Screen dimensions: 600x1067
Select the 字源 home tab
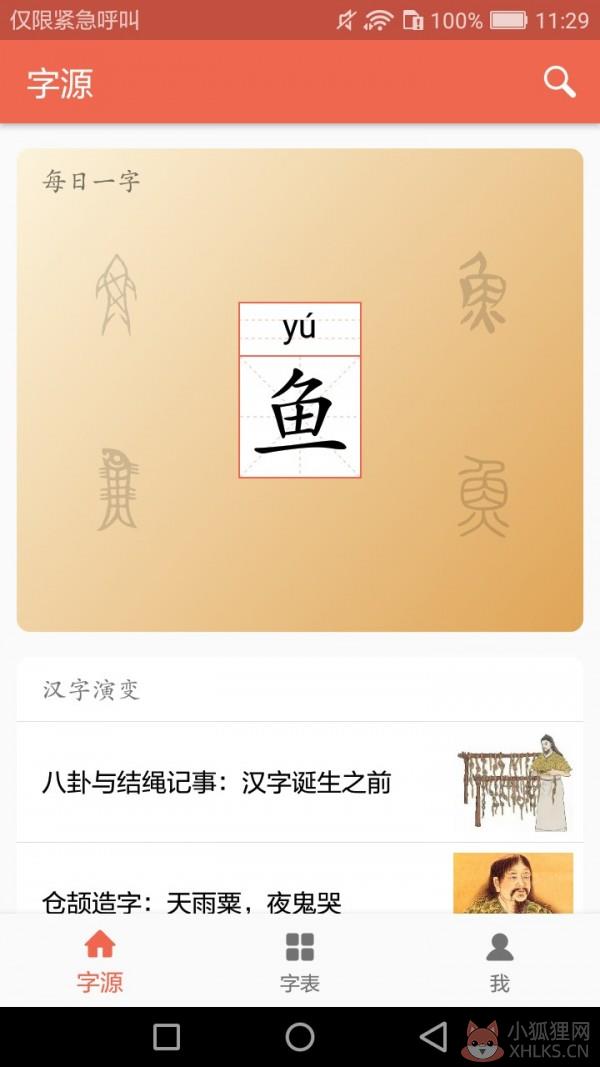point(100,962)
